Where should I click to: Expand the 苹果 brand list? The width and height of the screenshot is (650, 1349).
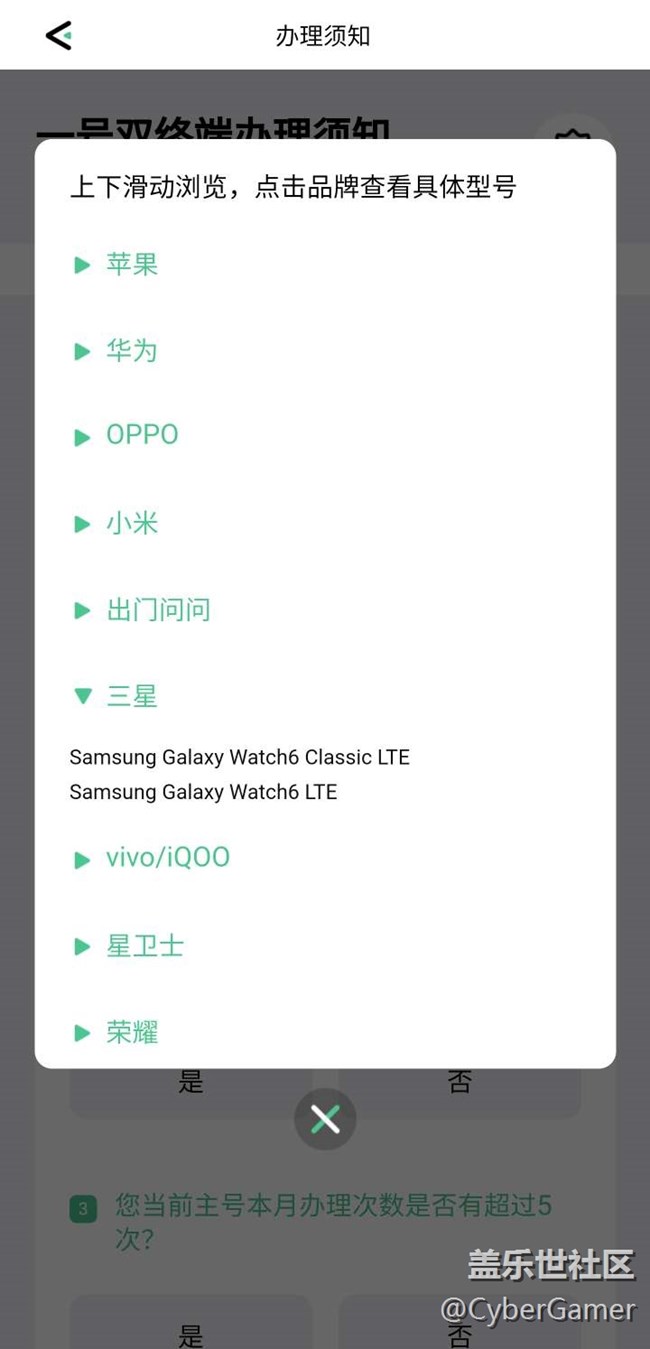(117, 265)
